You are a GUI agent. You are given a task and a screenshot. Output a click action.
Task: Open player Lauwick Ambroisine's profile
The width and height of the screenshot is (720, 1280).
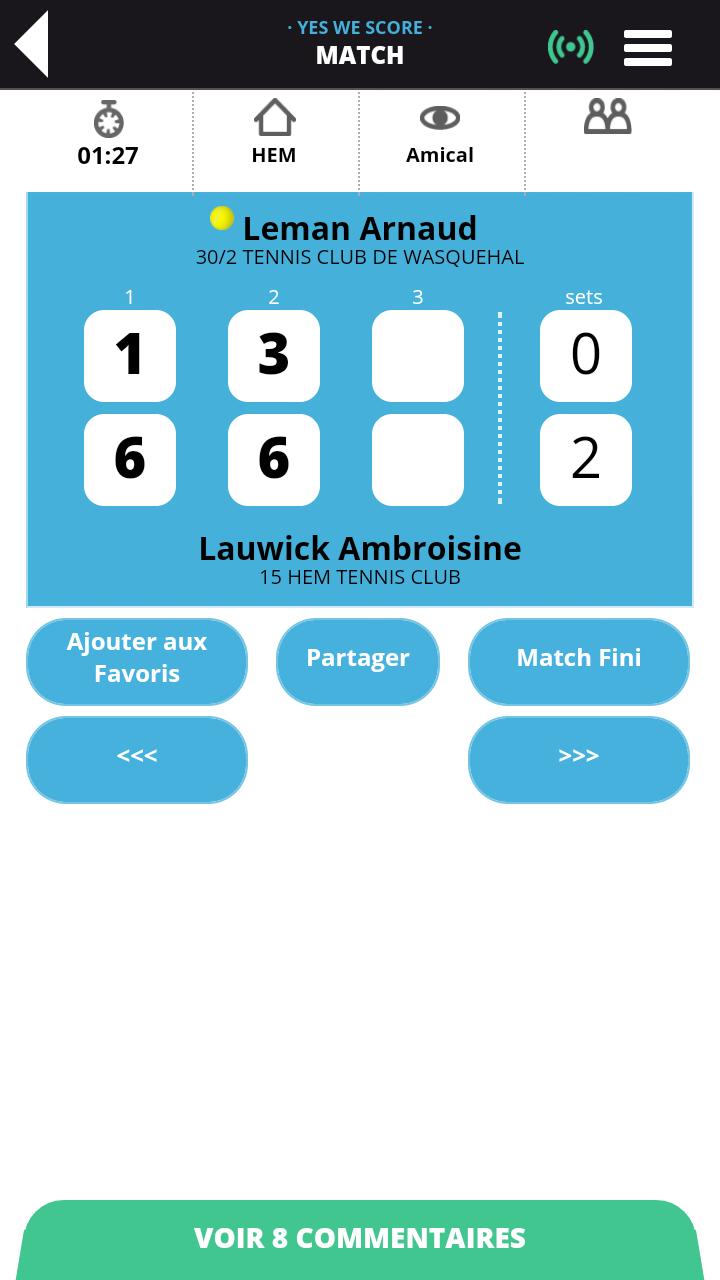359,548
